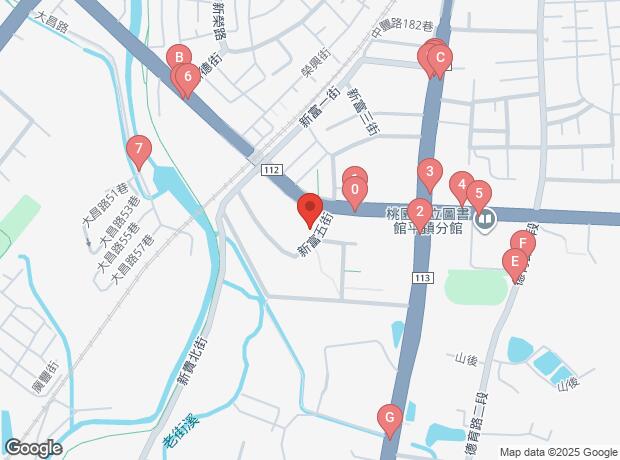Select map pin 5
Image resolution: width=620 pixels, height=460 pixels.
click(x=478, y=194)
